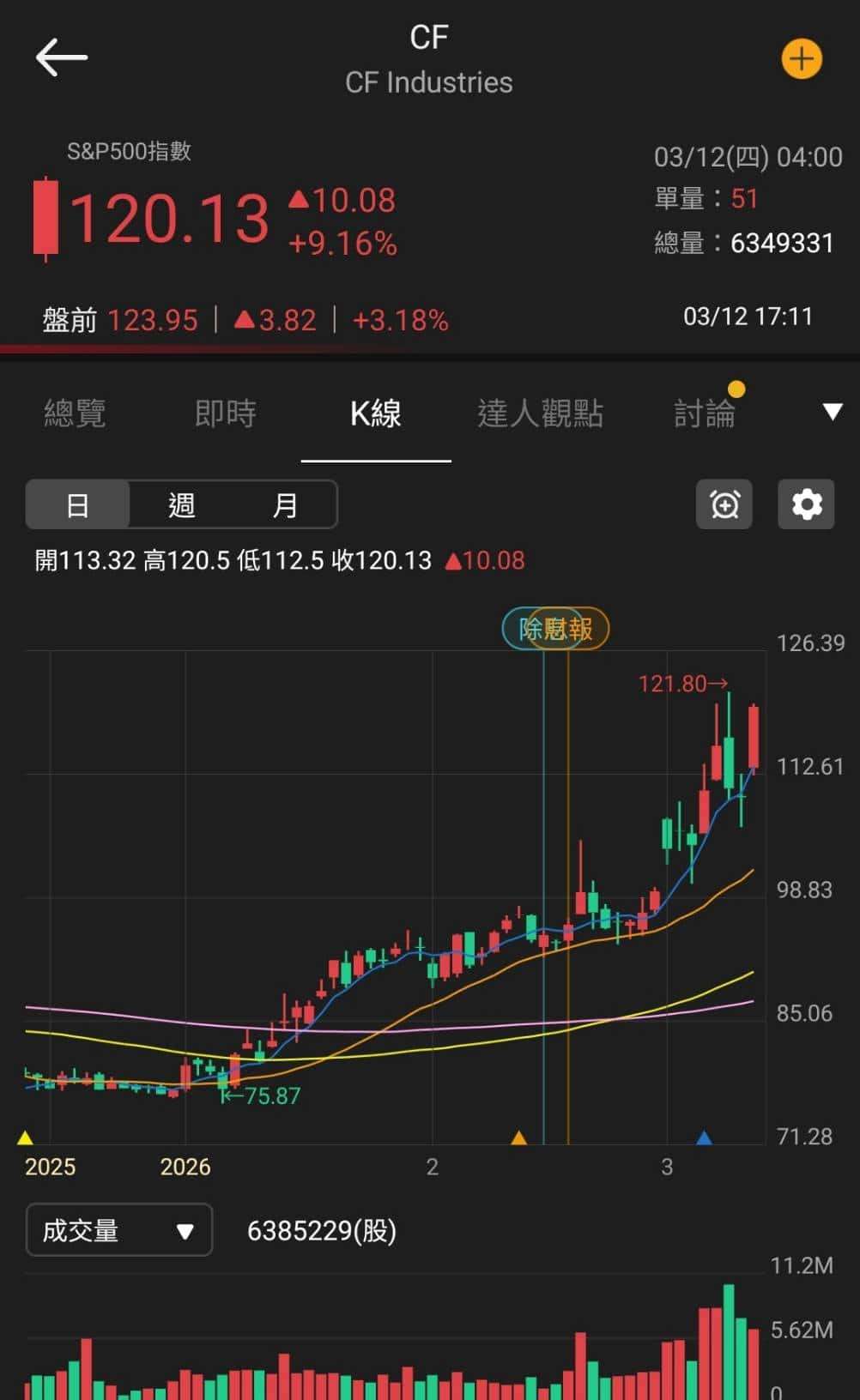
Task: Expand more tabs with the down arrow
Action: [x=832, y=412]
